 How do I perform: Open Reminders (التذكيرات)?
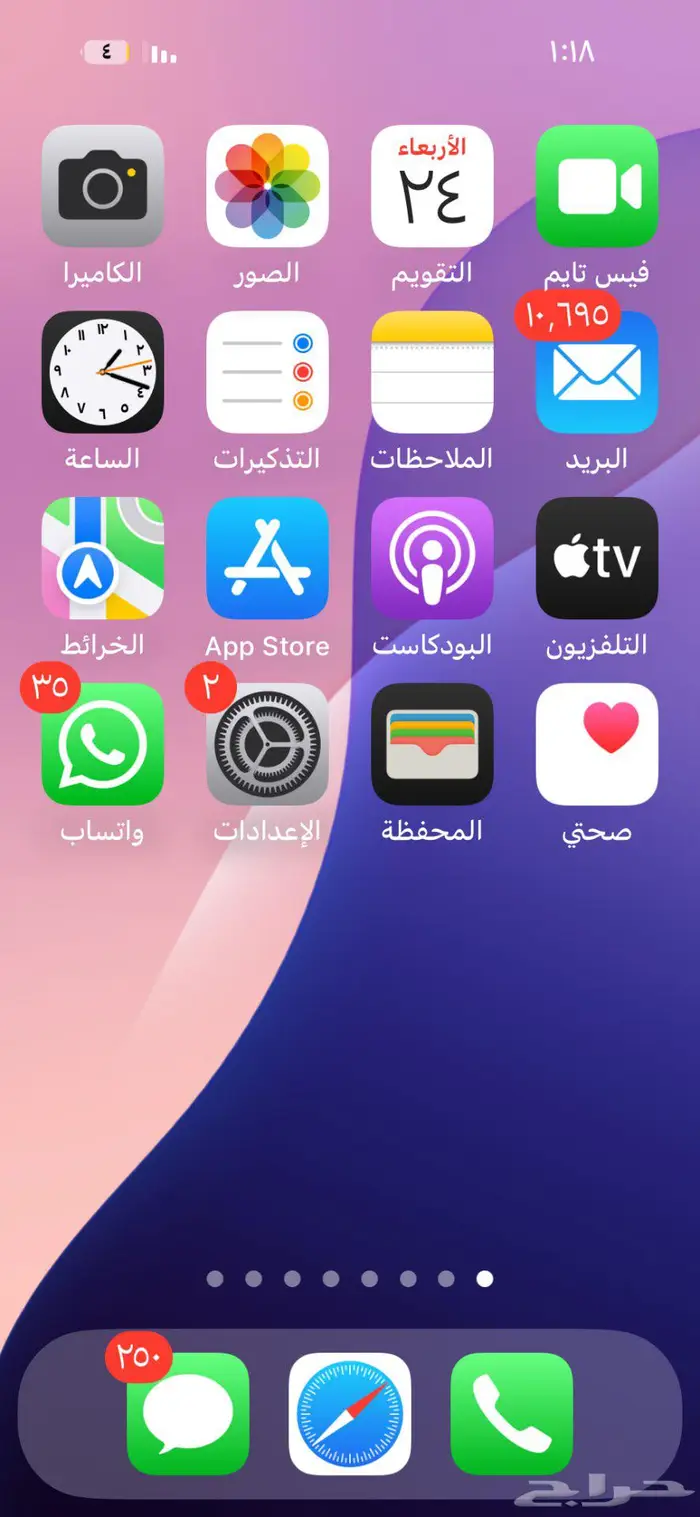coord(267,372)
